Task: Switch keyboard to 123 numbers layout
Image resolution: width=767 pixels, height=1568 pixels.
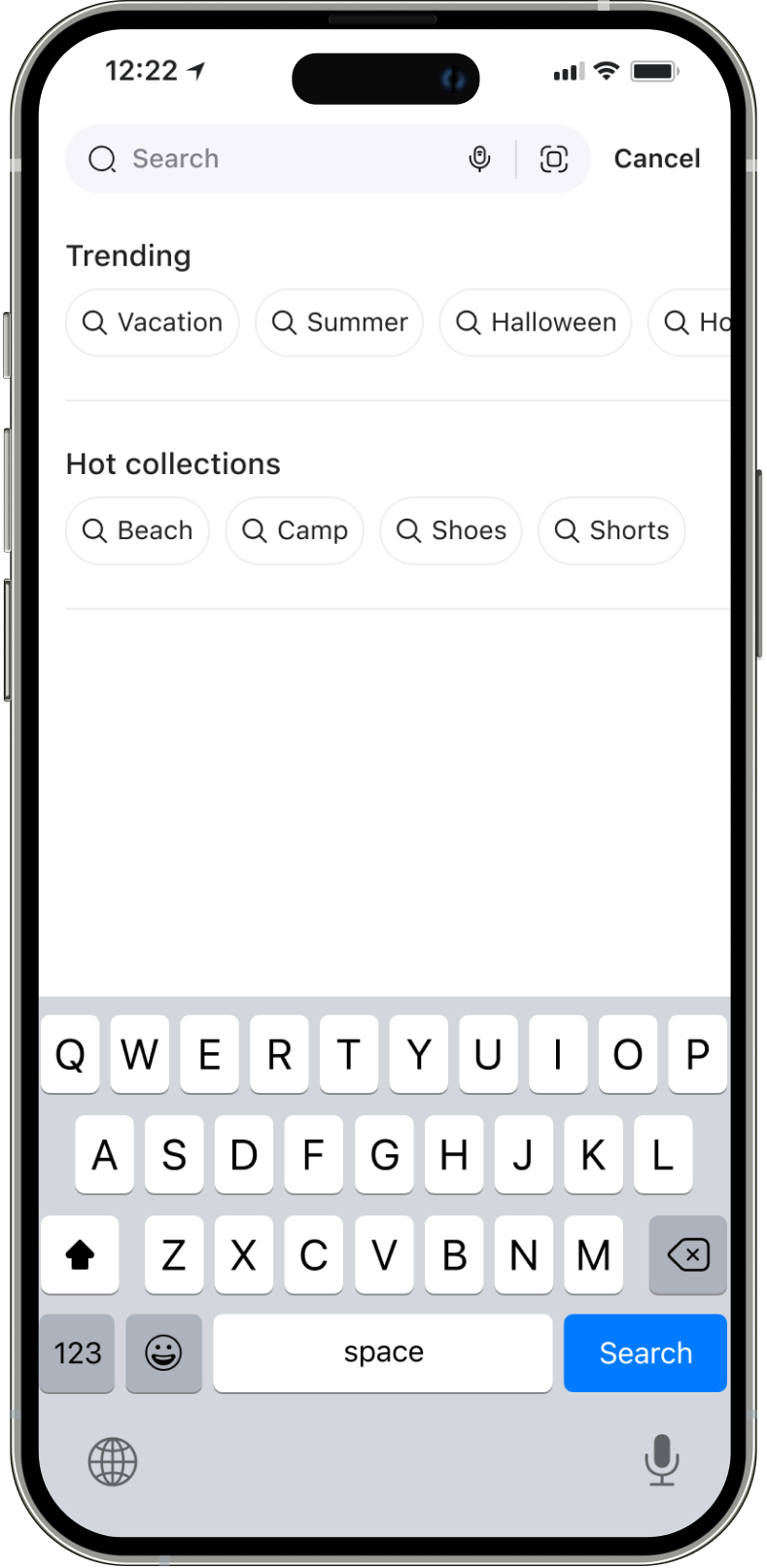Action: coord(78,1352)
